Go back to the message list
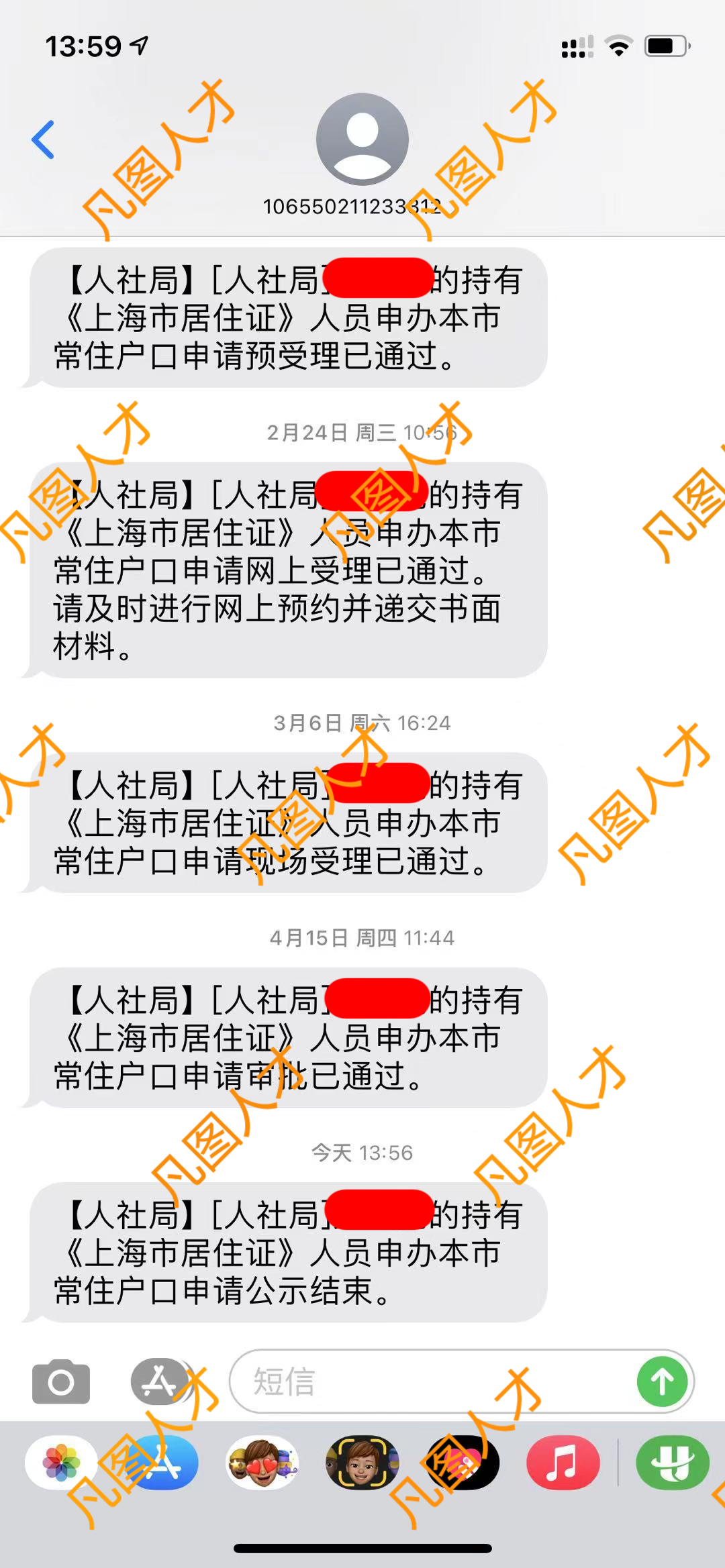Viewport: 725px width, 1568px height. pyautogui.click(x=43, y=140)
